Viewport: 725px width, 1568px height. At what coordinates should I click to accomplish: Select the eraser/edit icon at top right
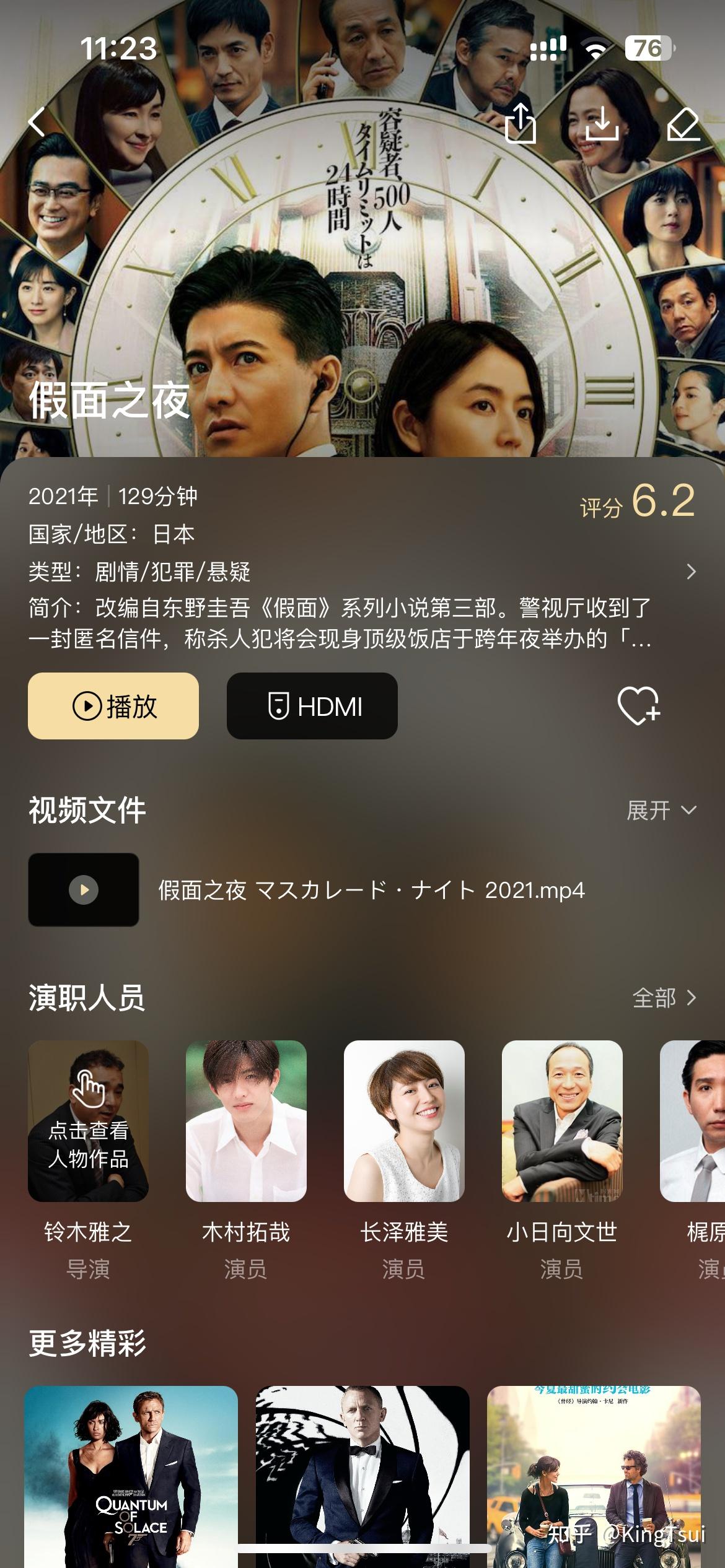tap(684, 124)
